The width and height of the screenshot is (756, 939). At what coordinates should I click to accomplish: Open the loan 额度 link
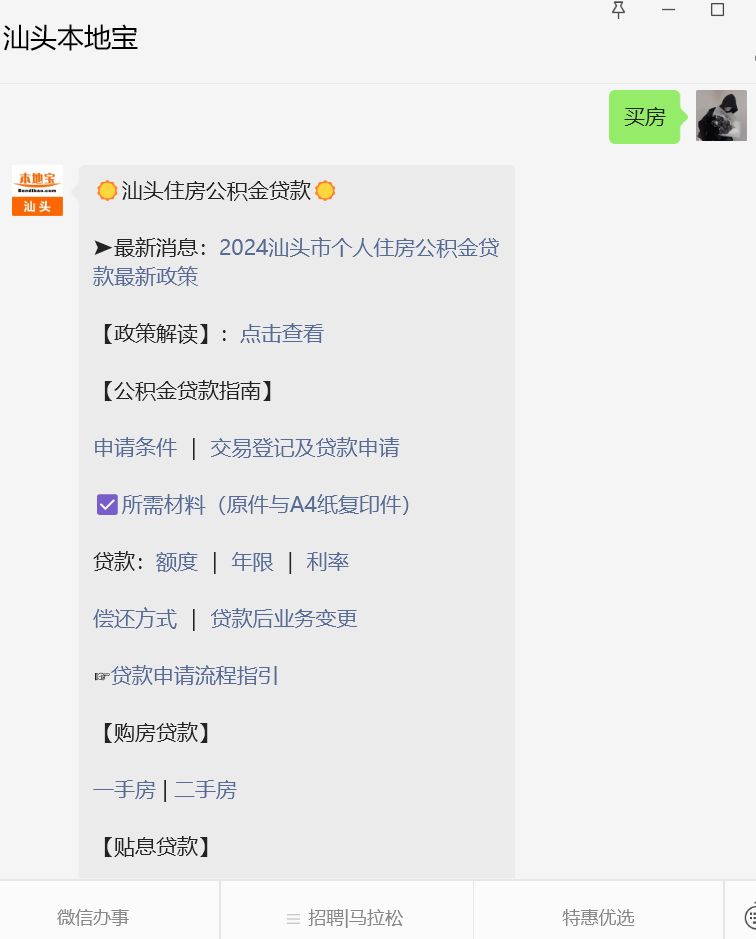(177, 562)
